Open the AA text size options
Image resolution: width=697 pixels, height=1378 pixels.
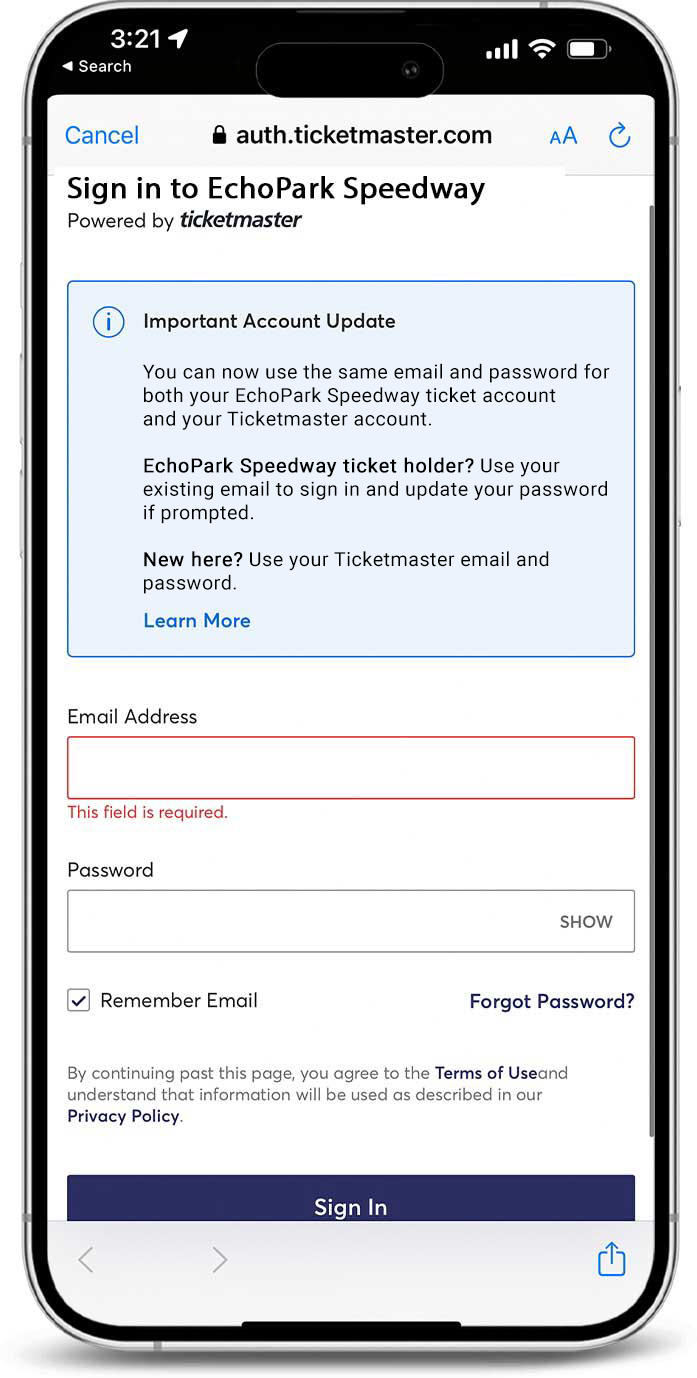563,136
